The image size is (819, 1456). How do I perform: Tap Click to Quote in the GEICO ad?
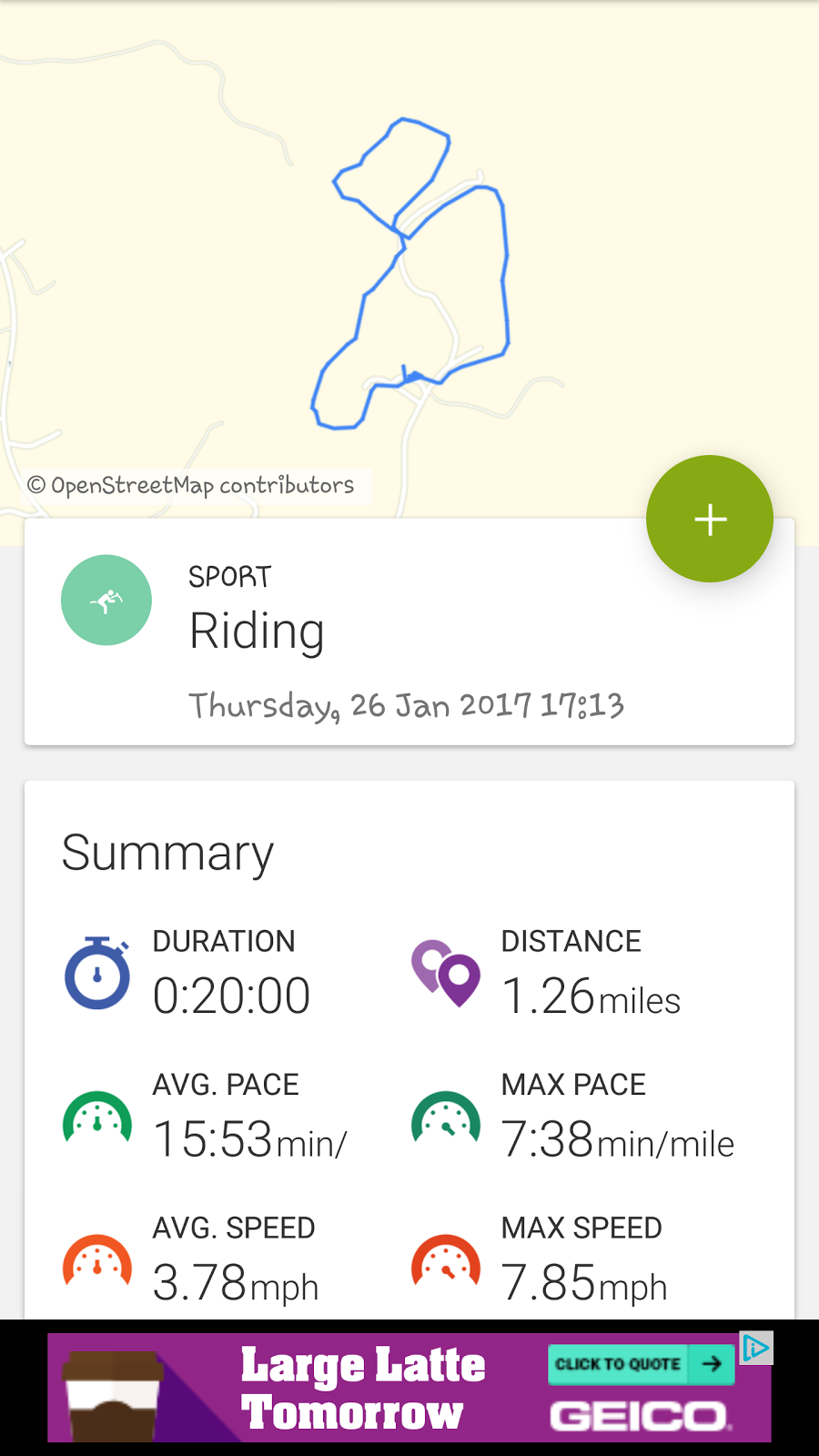click(x=641, y=1363)
